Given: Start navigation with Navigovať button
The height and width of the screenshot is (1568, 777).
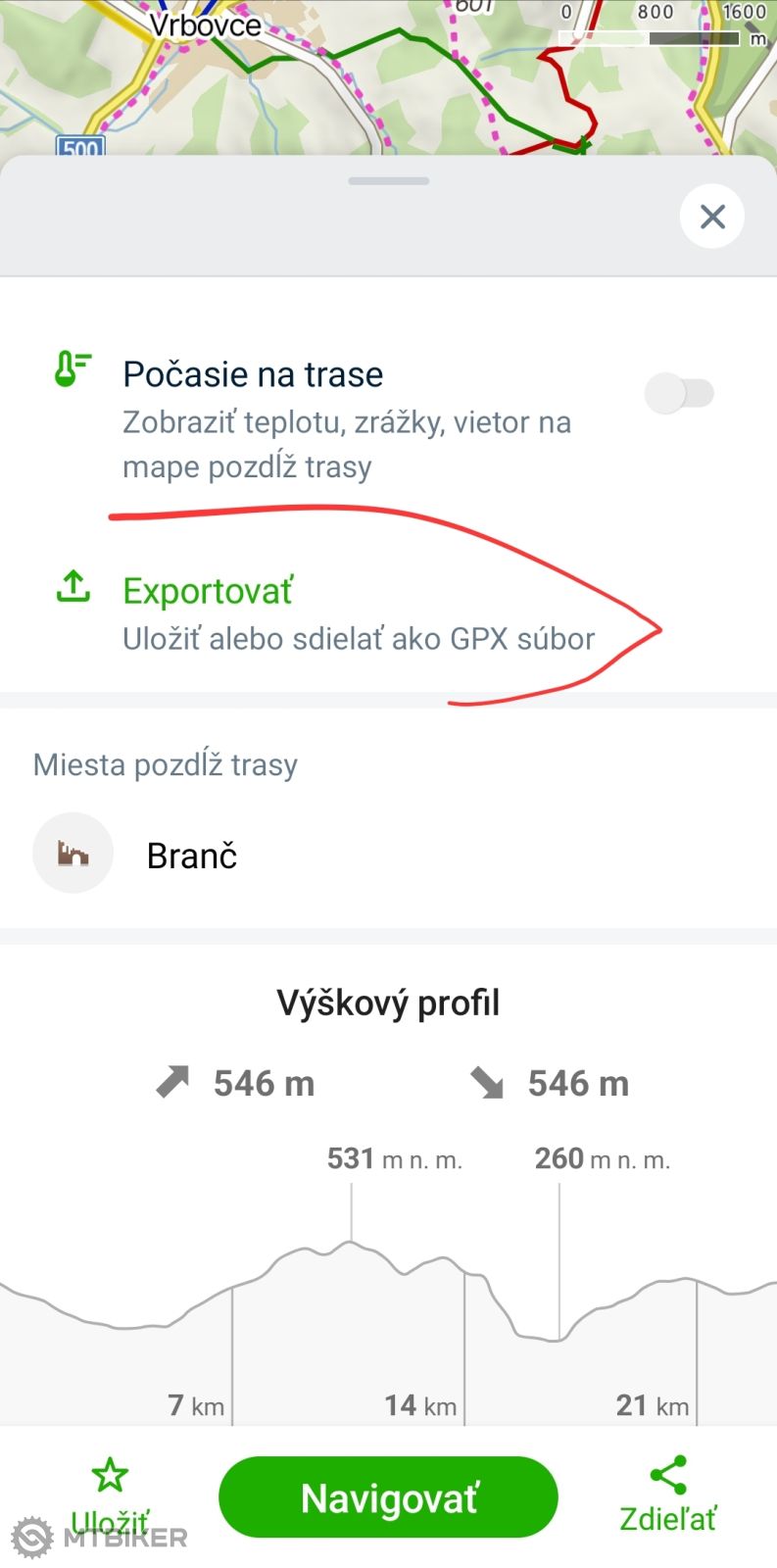Looking at the screenshot, I should point(388,1497).
